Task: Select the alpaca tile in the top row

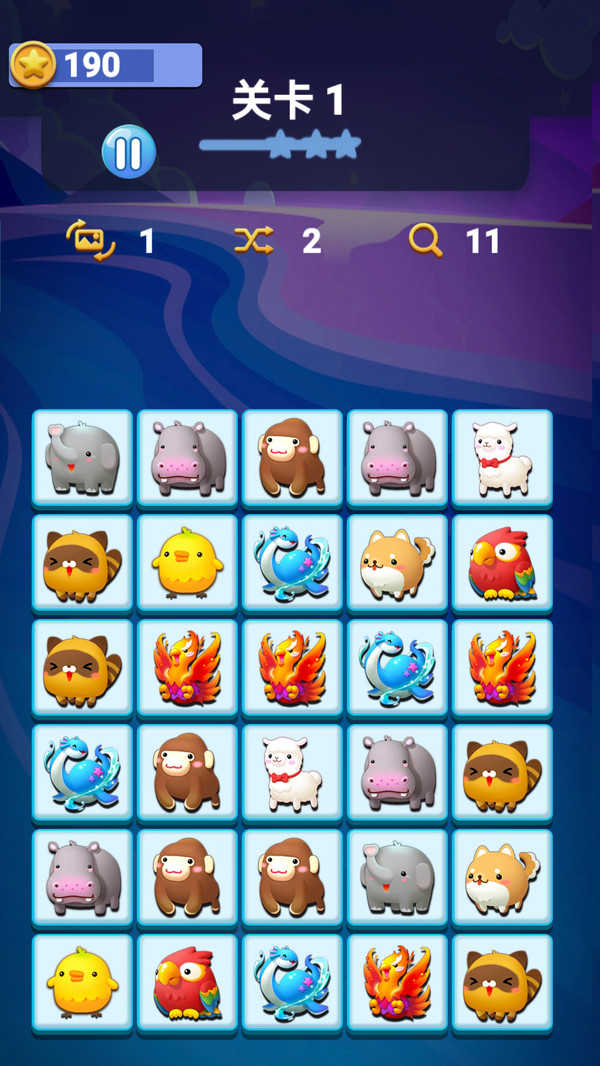Action: 502,459
